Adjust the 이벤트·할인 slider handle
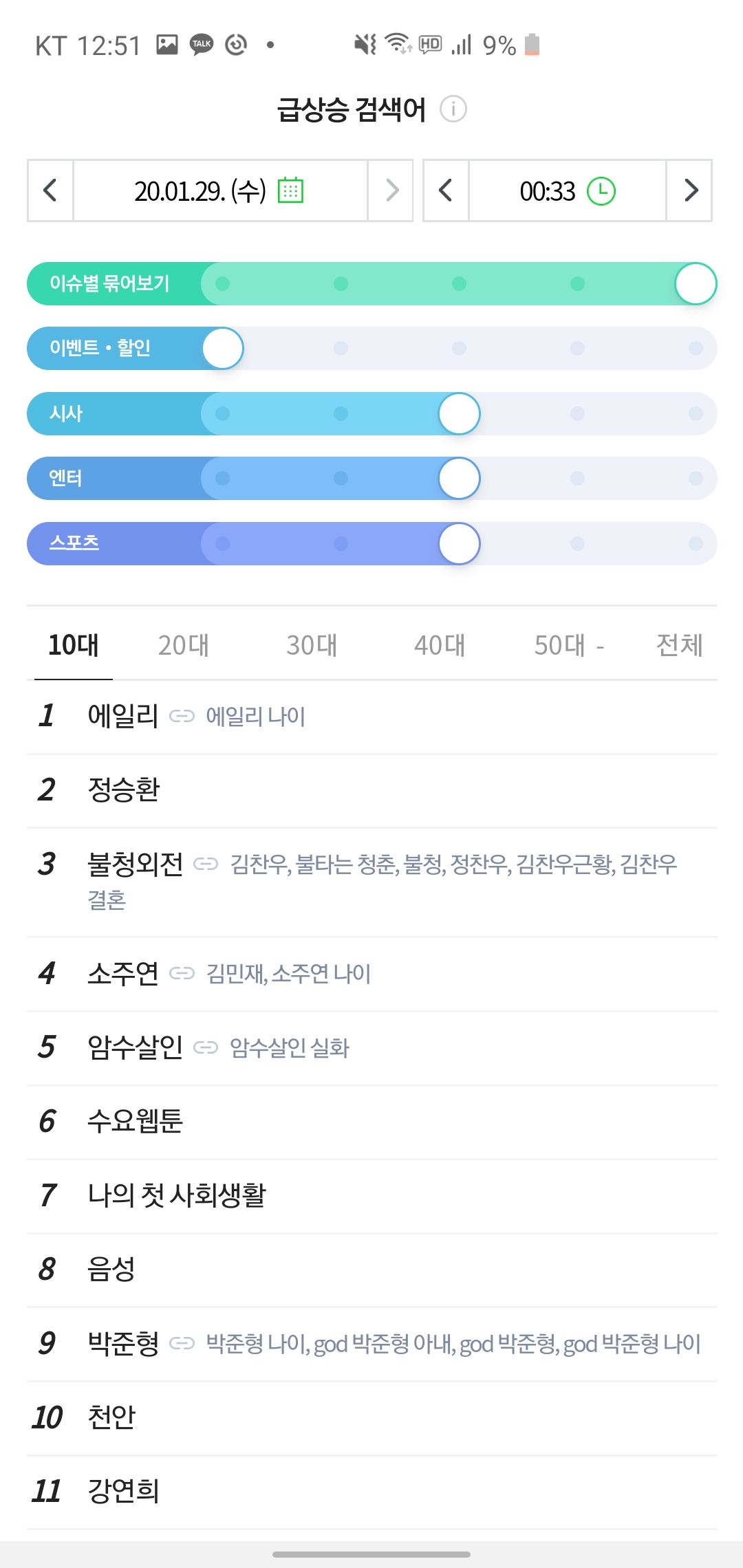The width and height of the screenshot is (743, 1568). click(223, 348)
